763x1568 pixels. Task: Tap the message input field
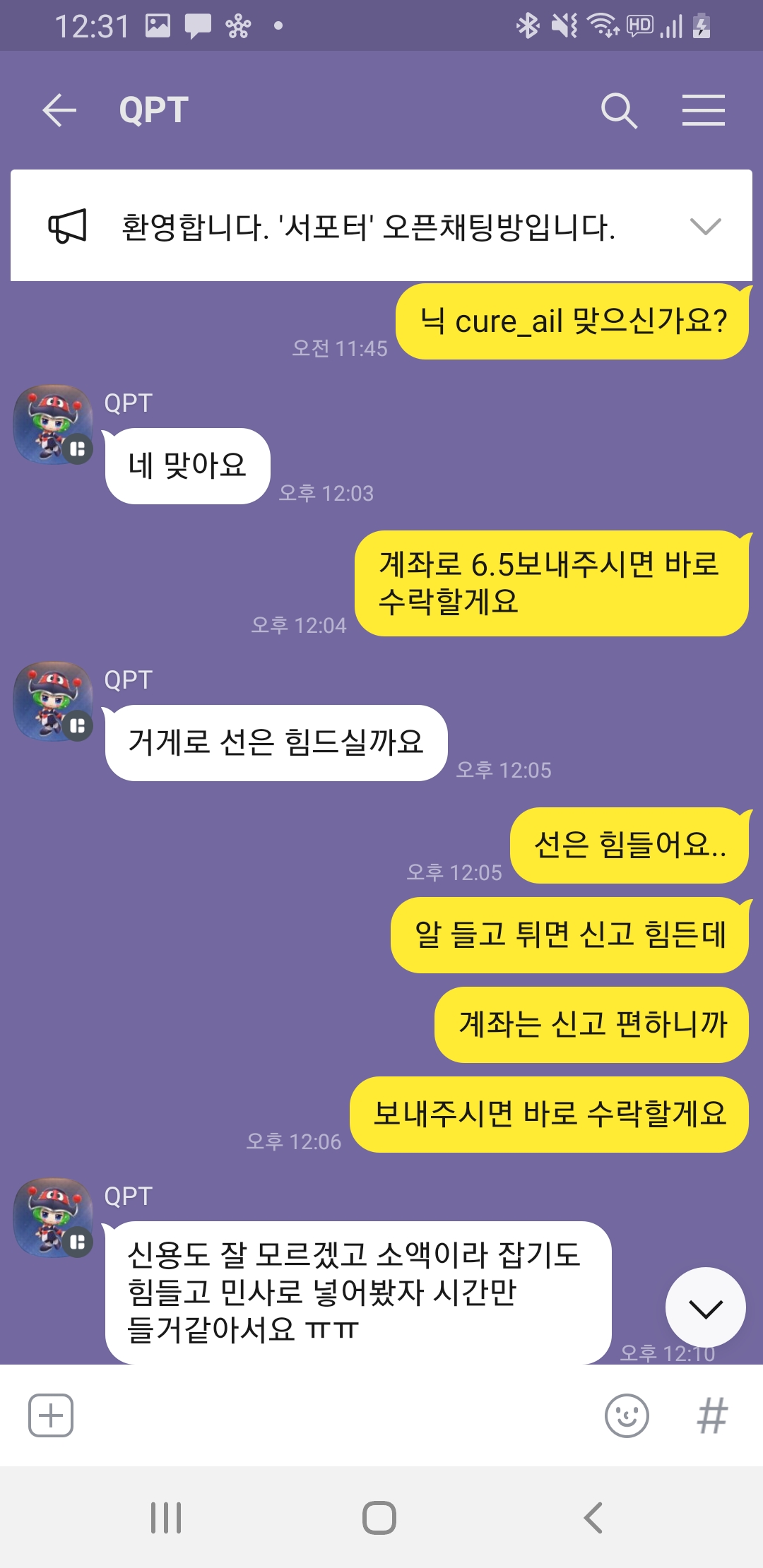[332, 1415]
